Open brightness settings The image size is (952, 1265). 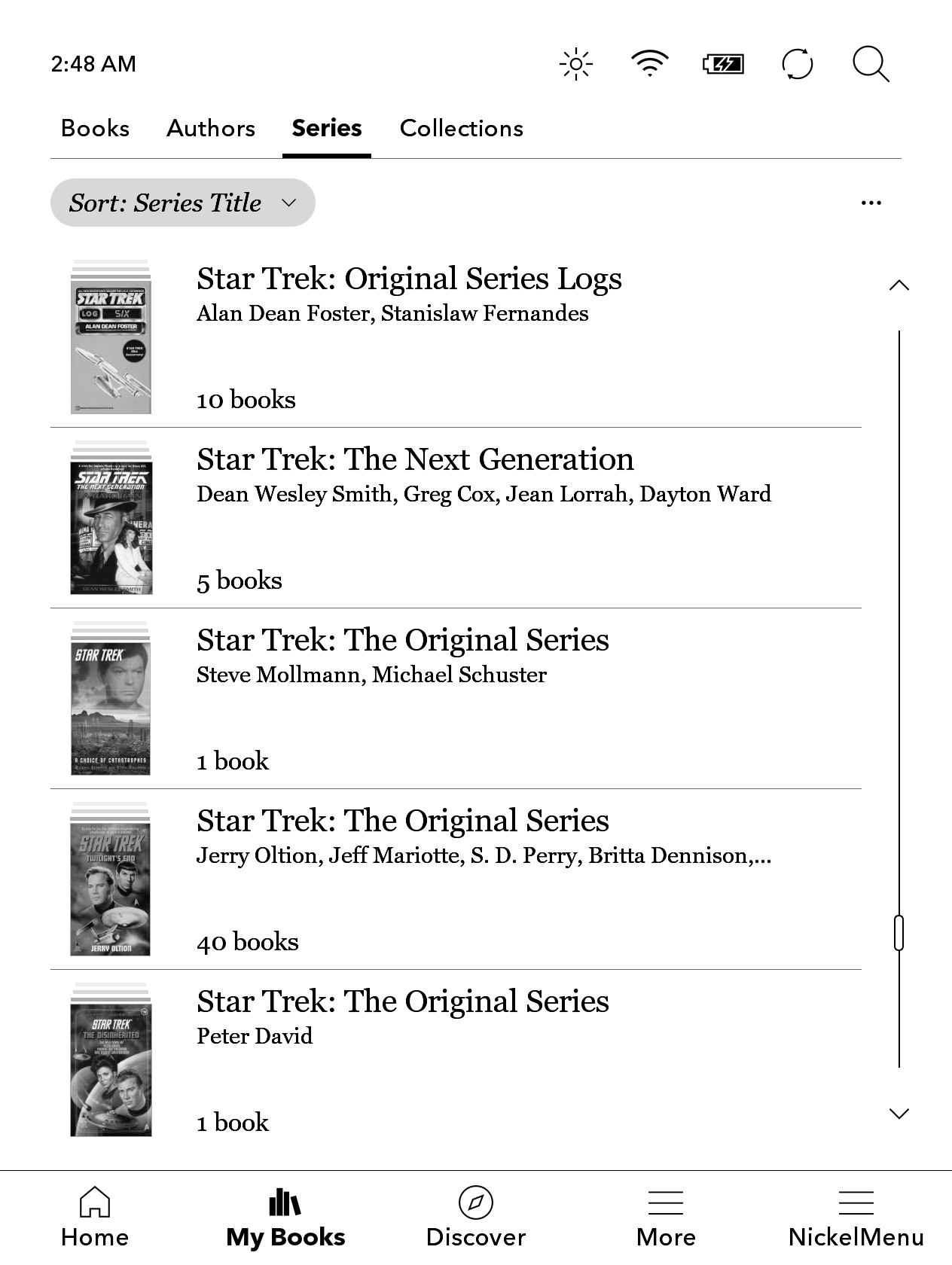pyautogui.click(x=576, y=64)
